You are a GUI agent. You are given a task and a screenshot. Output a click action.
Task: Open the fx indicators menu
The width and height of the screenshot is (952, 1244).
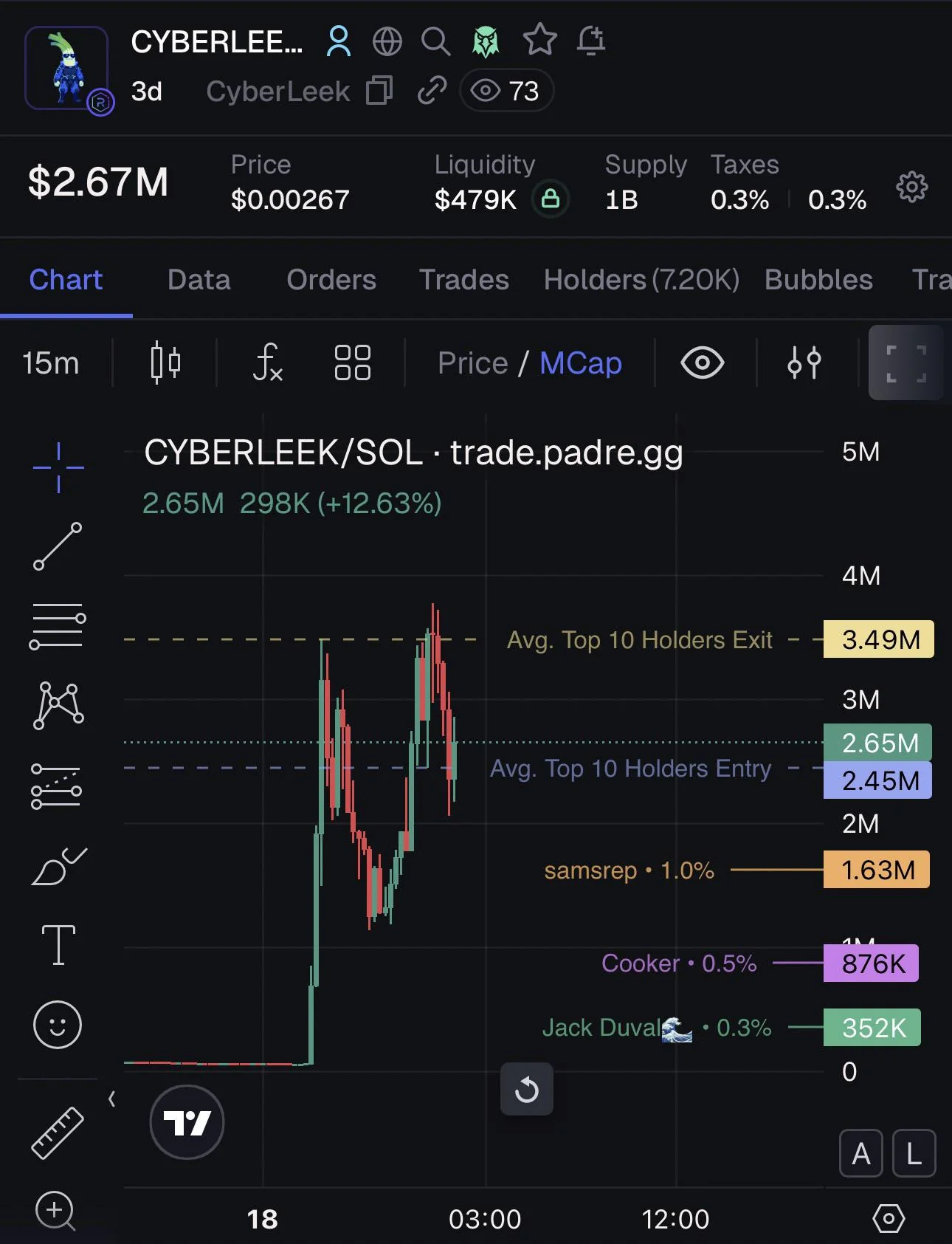coord(267,362)
